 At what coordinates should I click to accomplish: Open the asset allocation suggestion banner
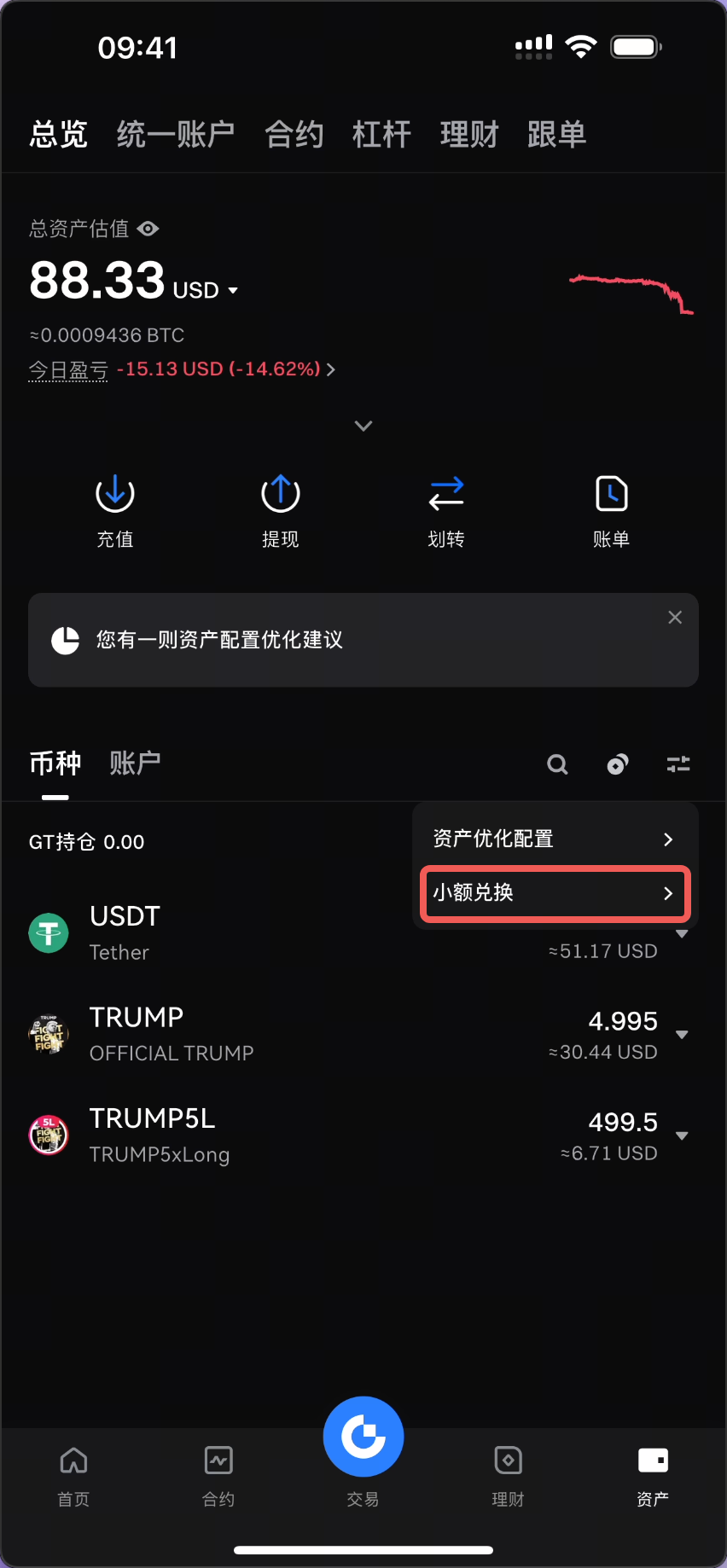[x=341, y=640]
